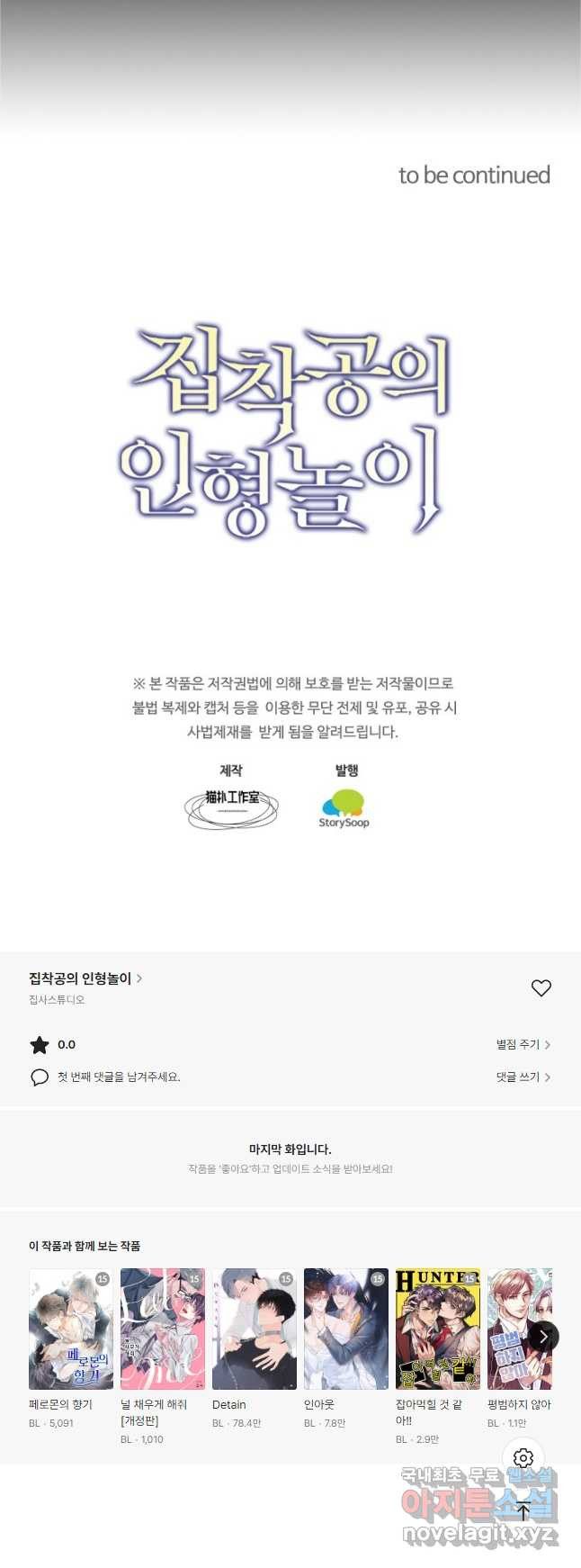Open the 페로몬의 향기 recommendation

71,1329
